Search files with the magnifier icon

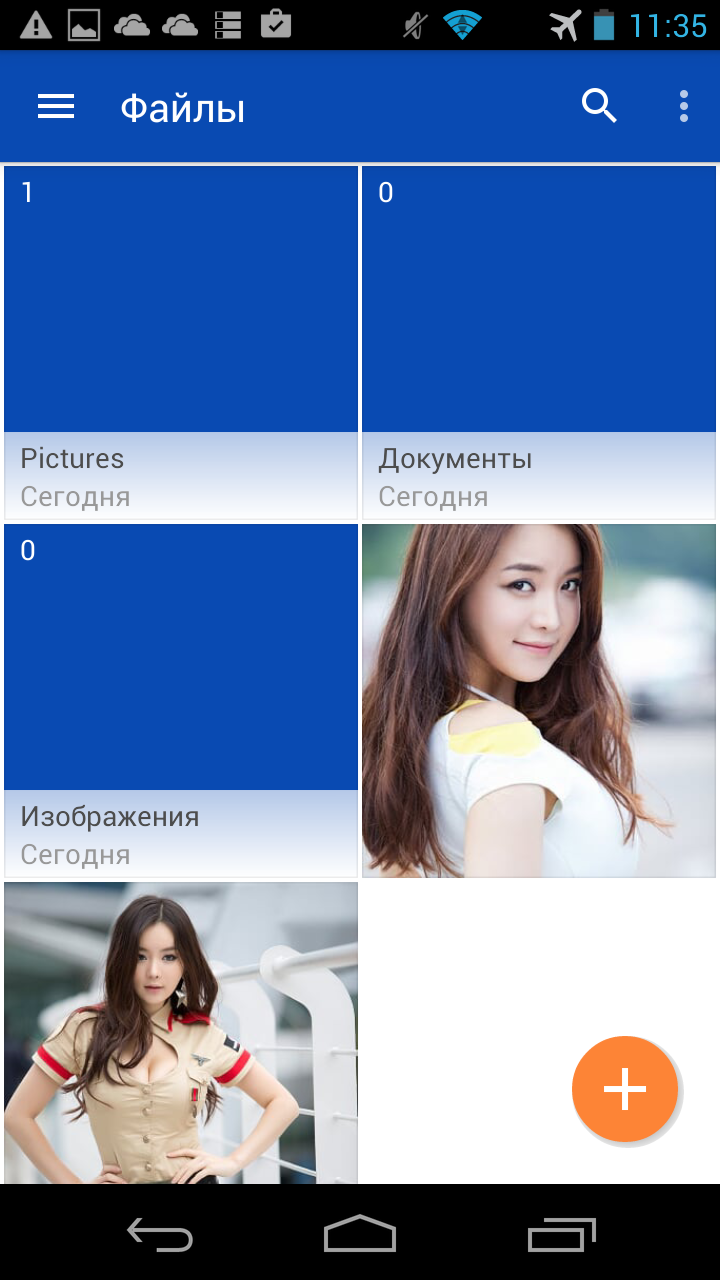(x=599, y=106)
